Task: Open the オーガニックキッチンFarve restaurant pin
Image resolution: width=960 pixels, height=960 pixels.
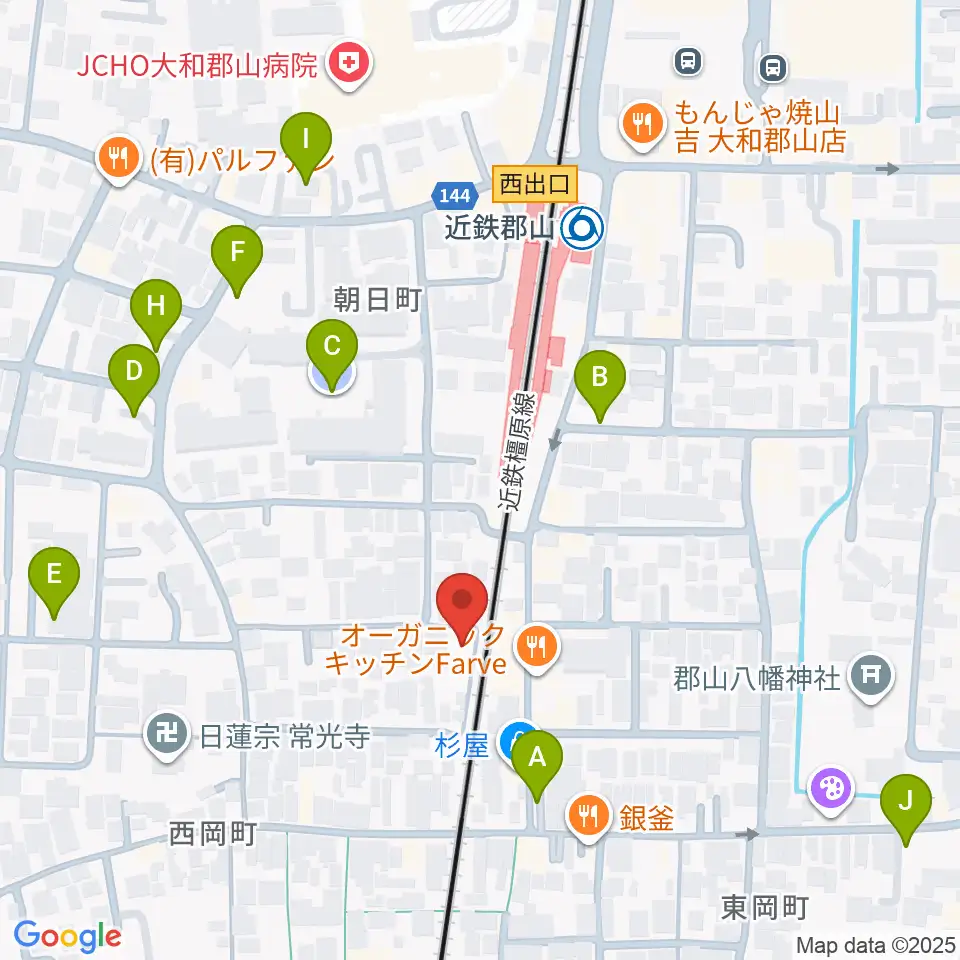Action: [537, 648]
